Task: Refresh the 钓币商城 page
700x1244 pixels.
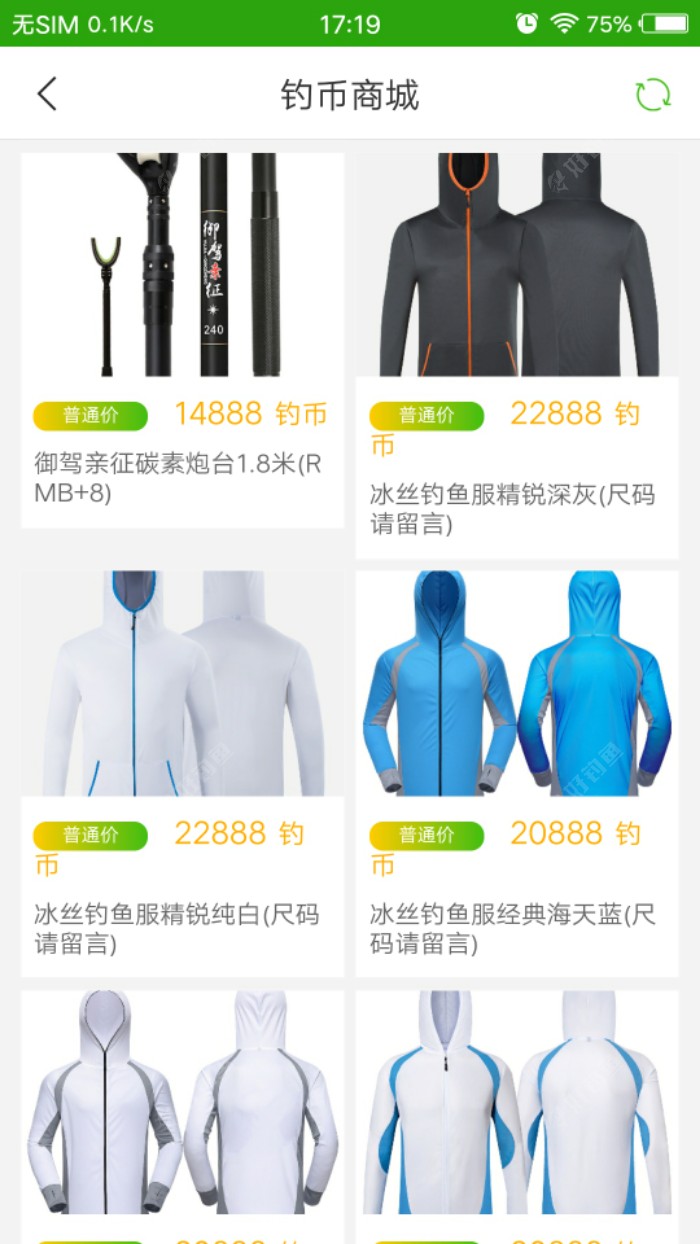Action: pyautogui.click(x=653, y=95)
